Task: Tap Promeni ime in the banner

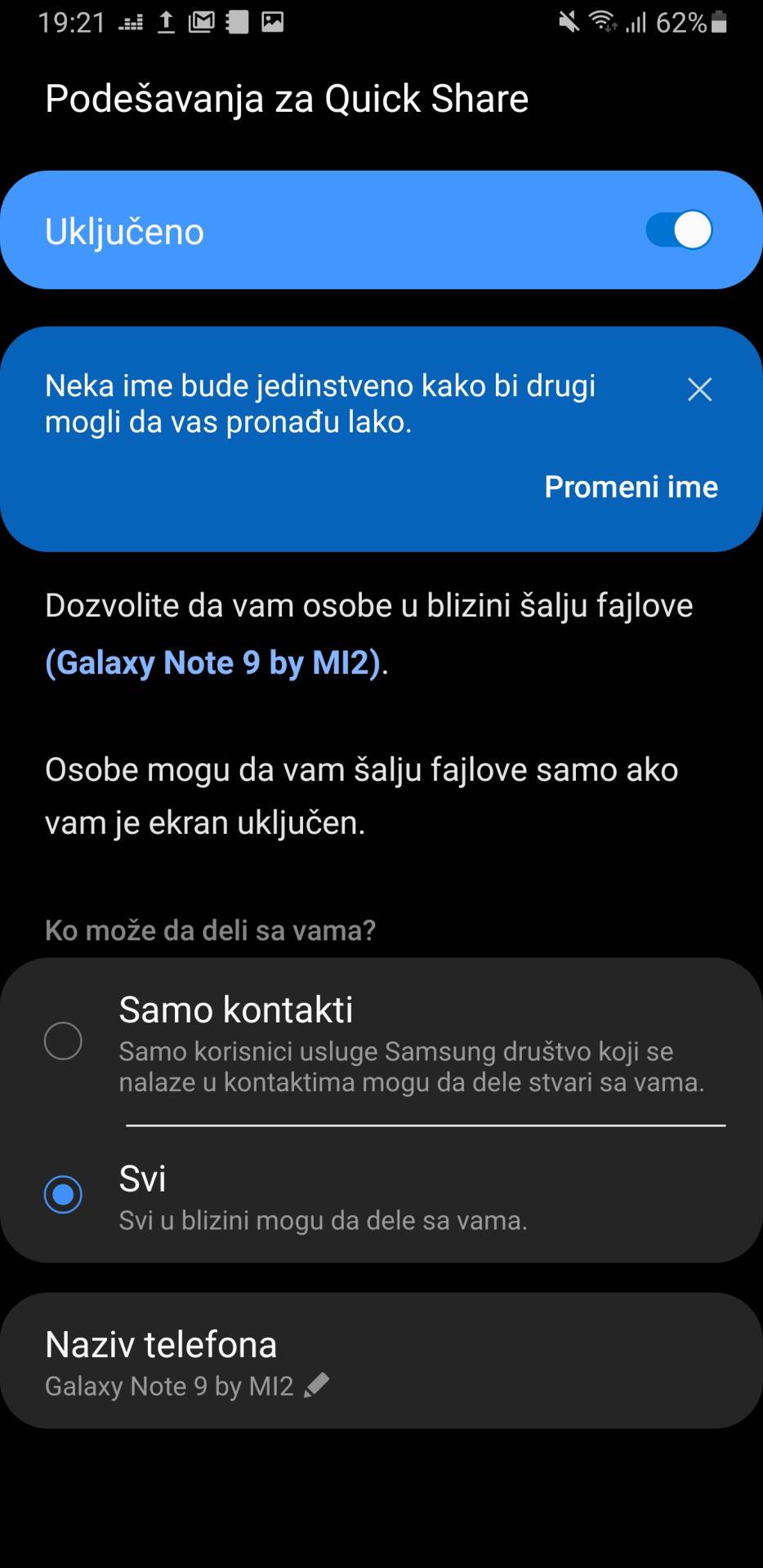Action: [x=630, y=487]
